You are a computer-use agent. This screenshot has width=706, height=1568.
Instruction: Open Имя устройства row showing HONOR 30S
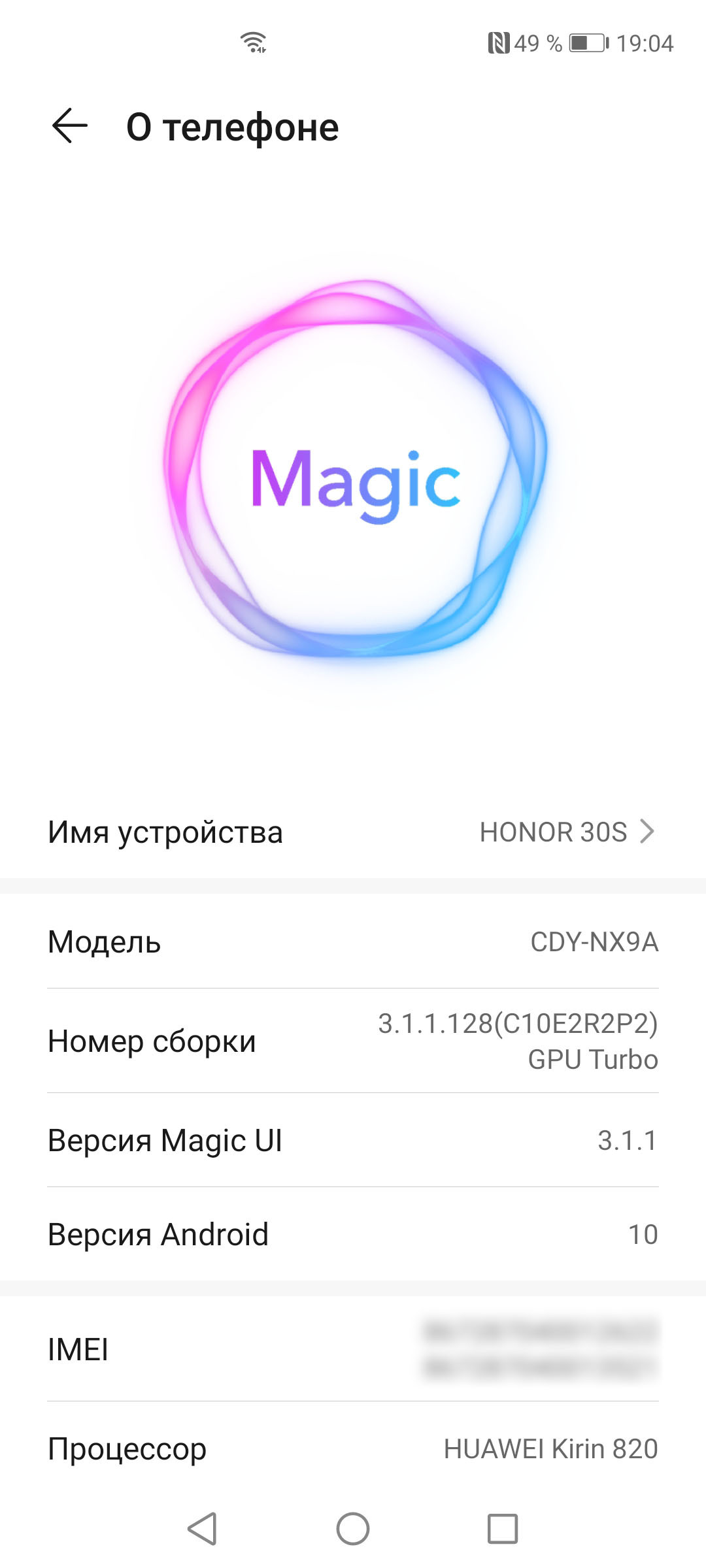[x=353, y=832]
